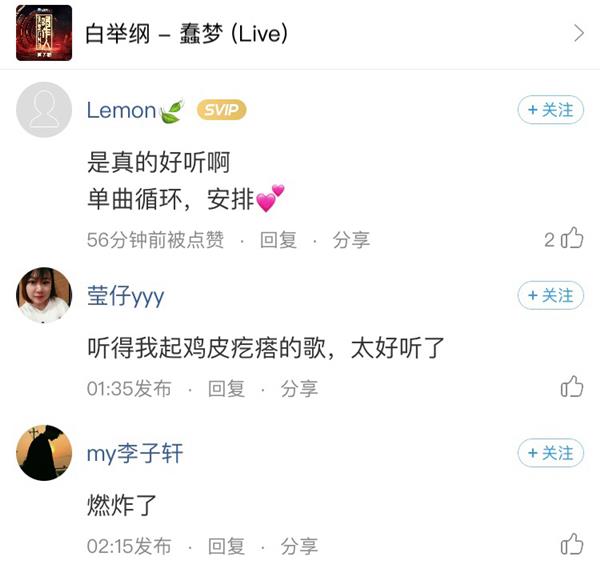Reply to 莹仔yyy's comment
The height and width of the screenshot is (572, 600).
point(226,388)
